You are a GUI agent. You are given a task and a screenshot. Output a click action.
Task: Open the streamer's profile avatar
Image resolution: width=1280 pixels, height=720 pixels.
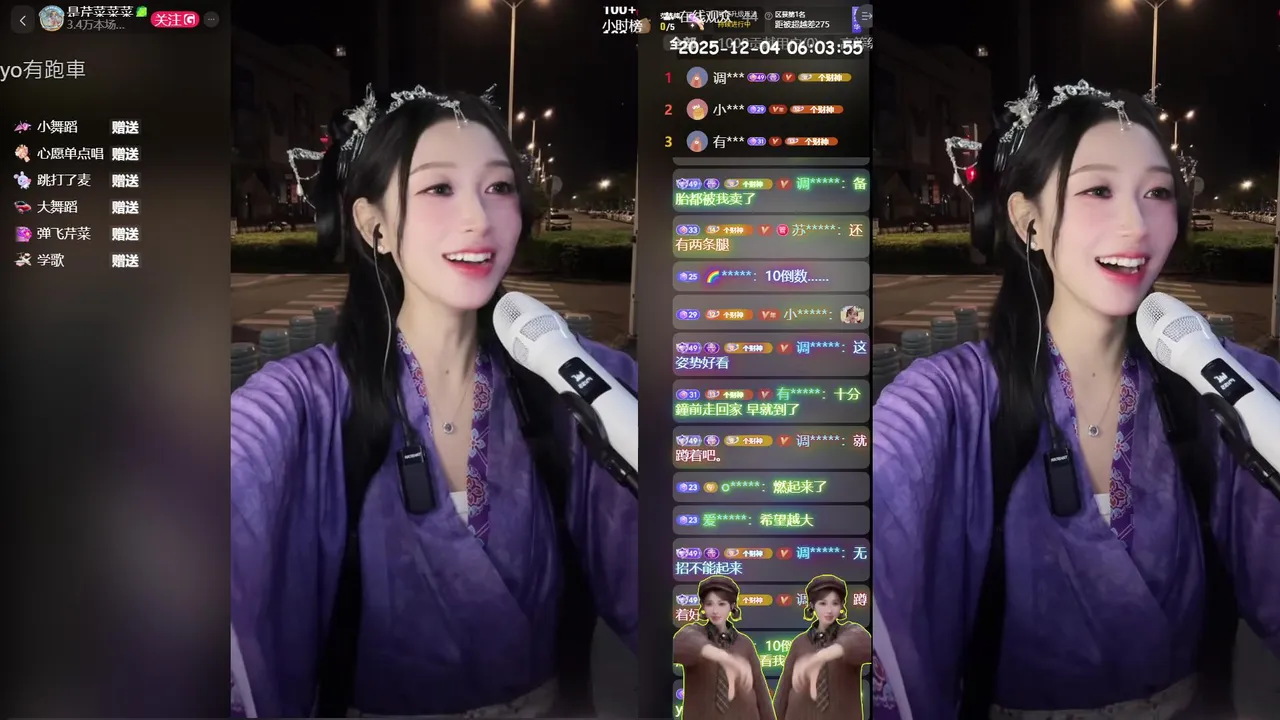coord(51,18)
